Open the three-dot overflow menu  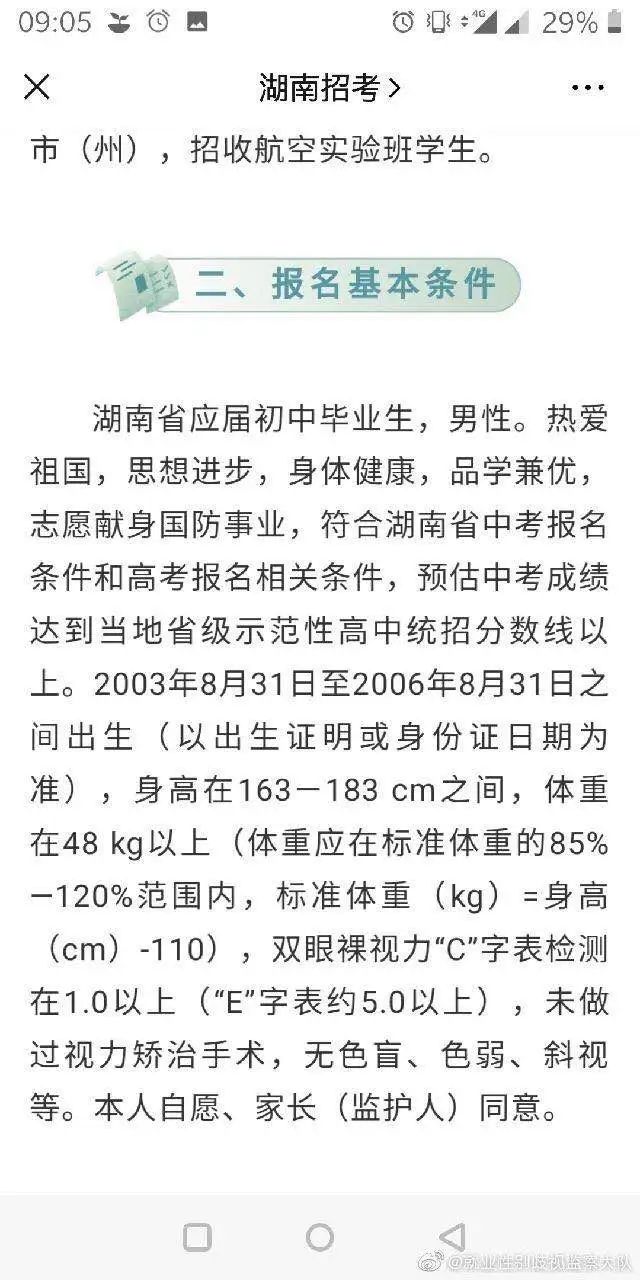tap(587, 88)
